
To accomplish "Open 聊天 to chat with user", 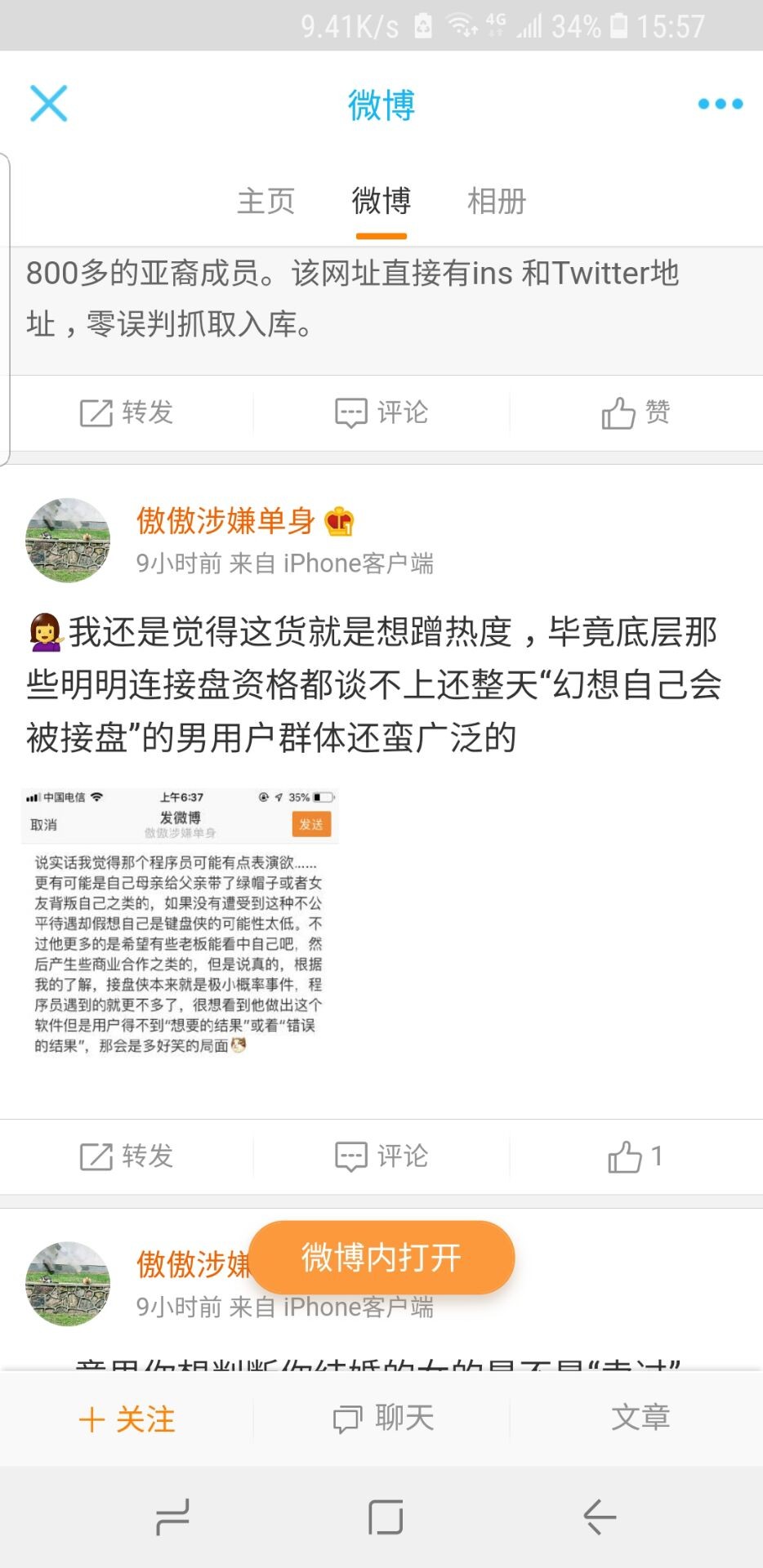I will [x=382, y=1419].
